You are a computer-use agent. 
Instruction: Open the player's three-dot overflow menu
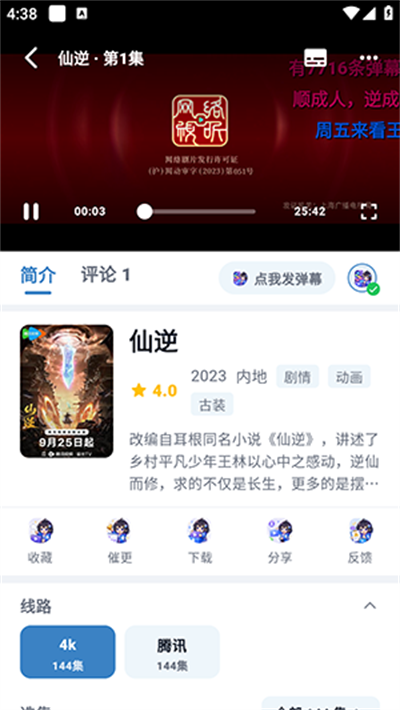click(x=369, y=58)
